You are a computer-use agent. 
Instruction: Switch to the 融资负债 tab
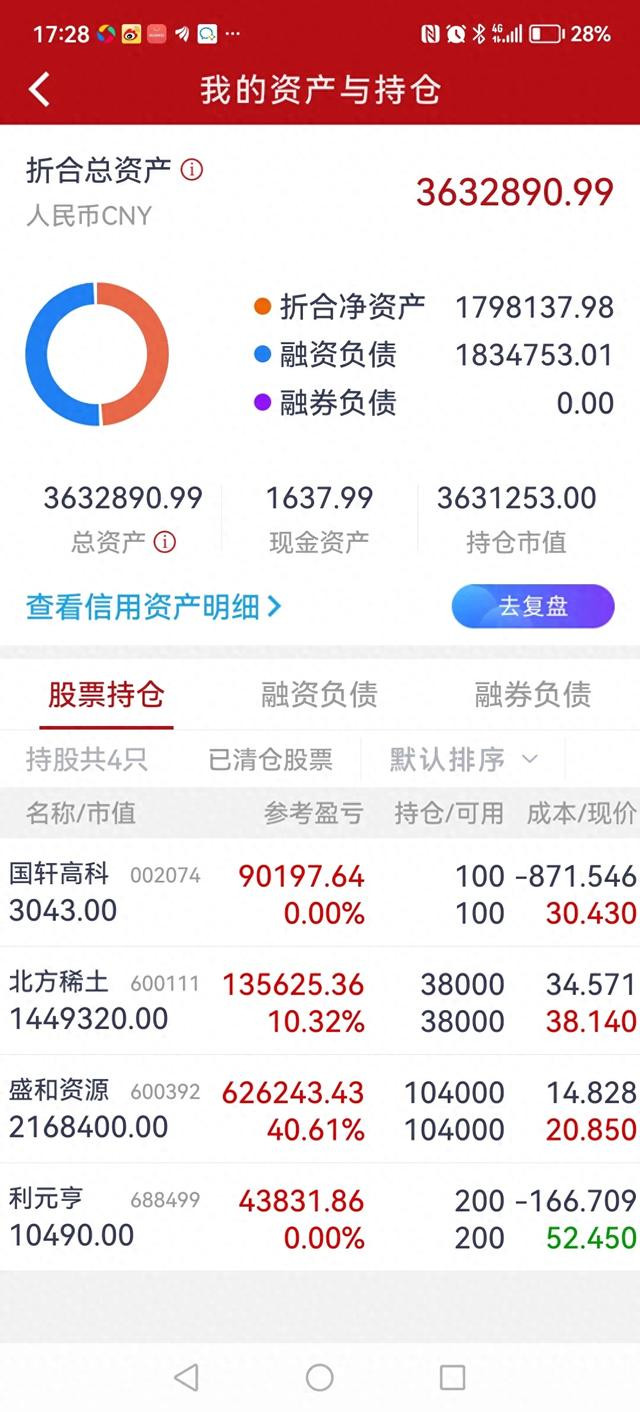click(x=319, y=694)
